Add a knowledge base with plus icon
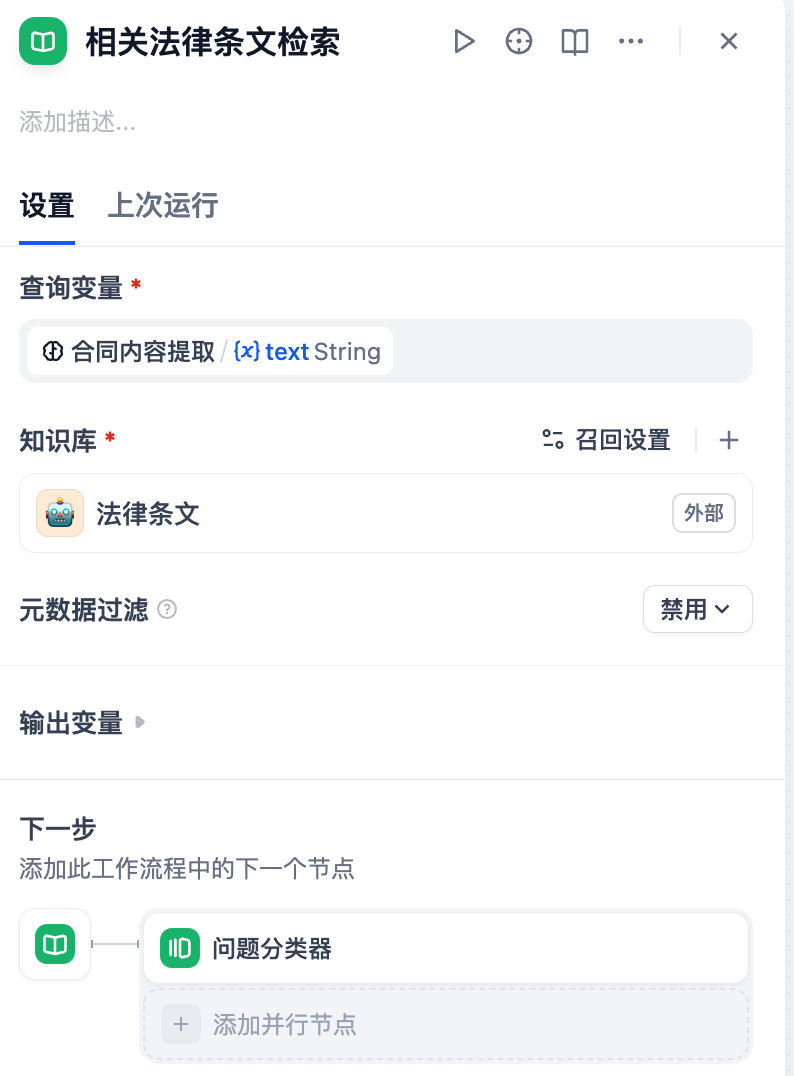 pos(729,440)
